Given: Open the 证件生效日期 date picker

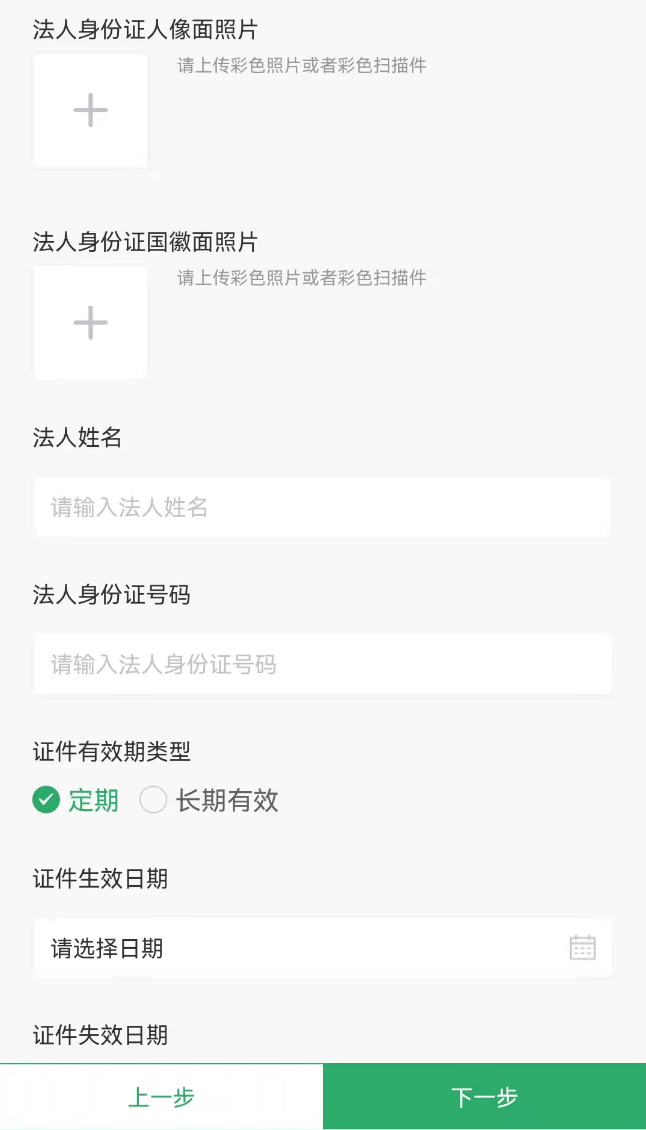Looking at the screenshot, I should [x=322, y=948].
